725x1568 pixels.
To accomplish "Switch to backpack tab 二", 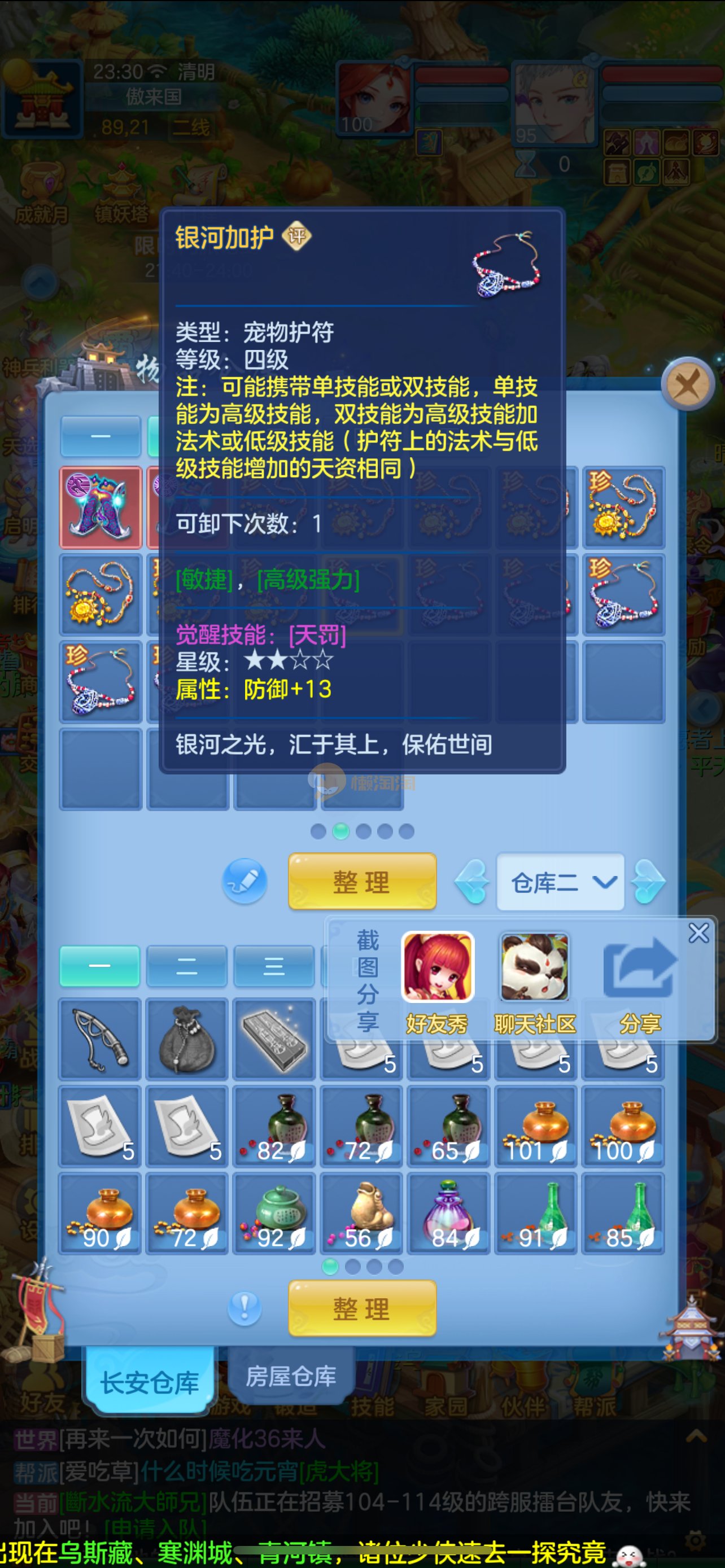I will click(187, 966).
